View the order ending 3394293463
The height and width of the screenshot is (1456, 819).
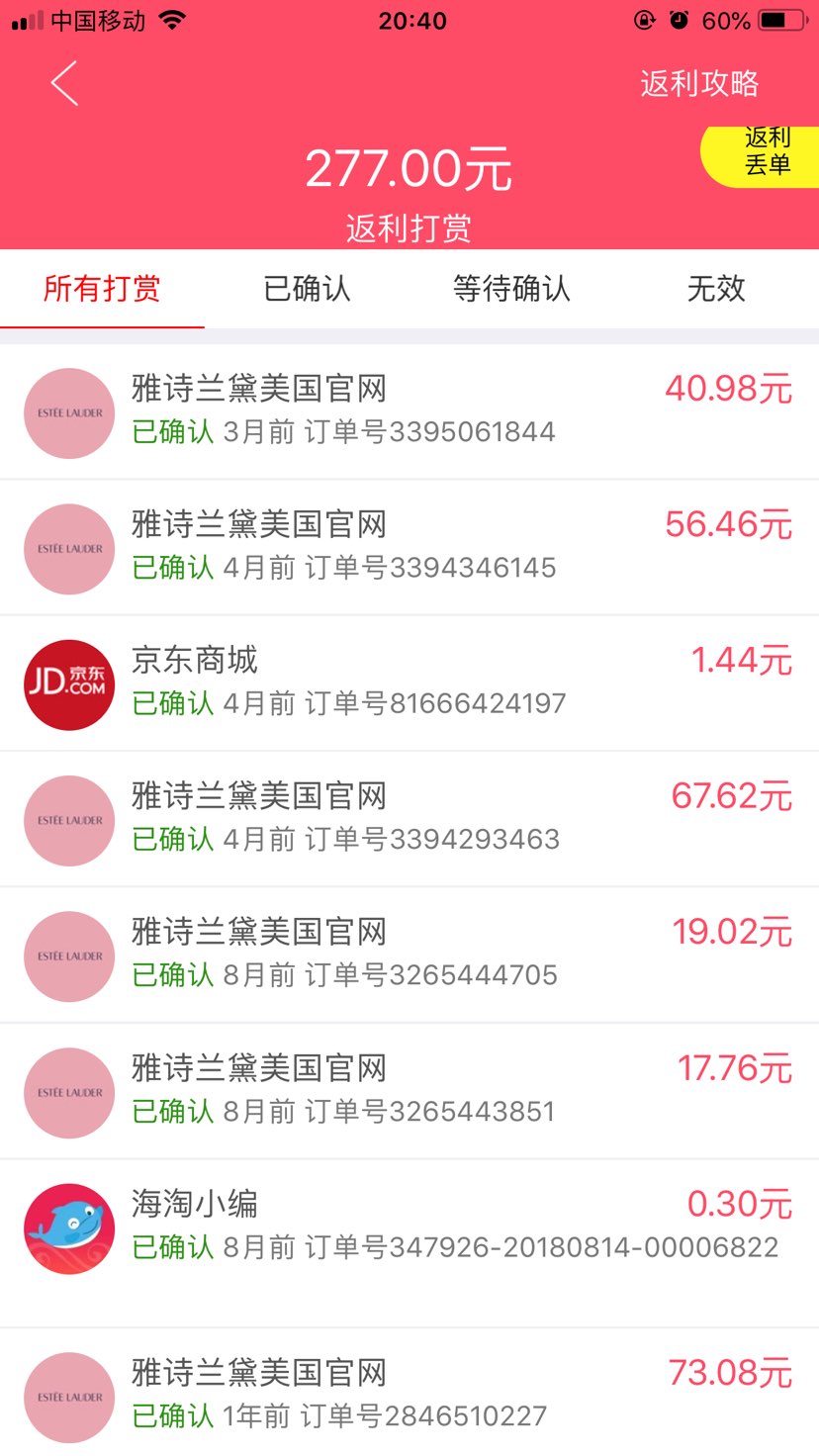pyautogui.click(x=409, y=819)
